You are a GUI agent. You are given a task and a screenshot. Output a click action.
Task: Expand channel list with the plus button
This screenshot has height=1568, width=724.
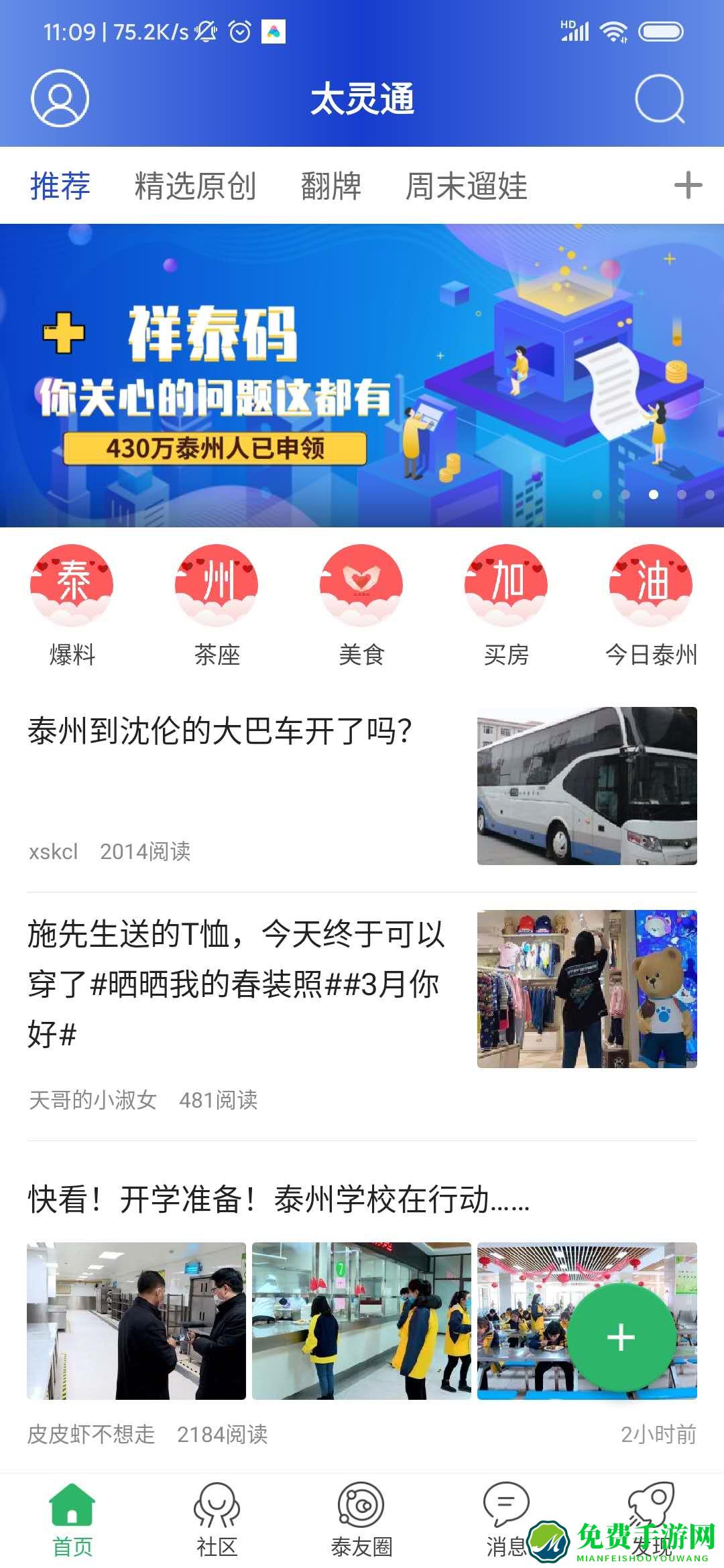coord(689,188)
